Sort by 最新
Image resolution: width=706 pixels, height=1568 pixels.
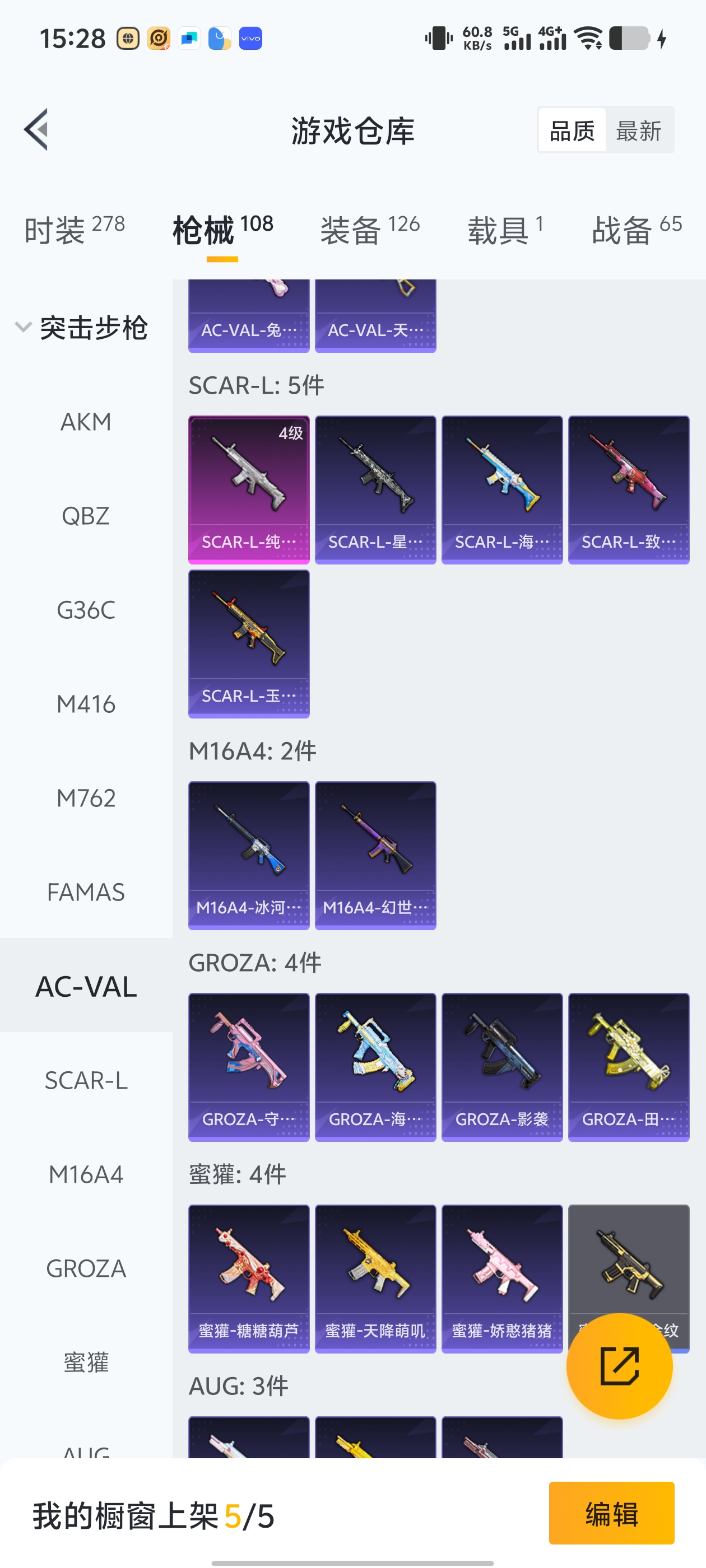coord(638,131)
